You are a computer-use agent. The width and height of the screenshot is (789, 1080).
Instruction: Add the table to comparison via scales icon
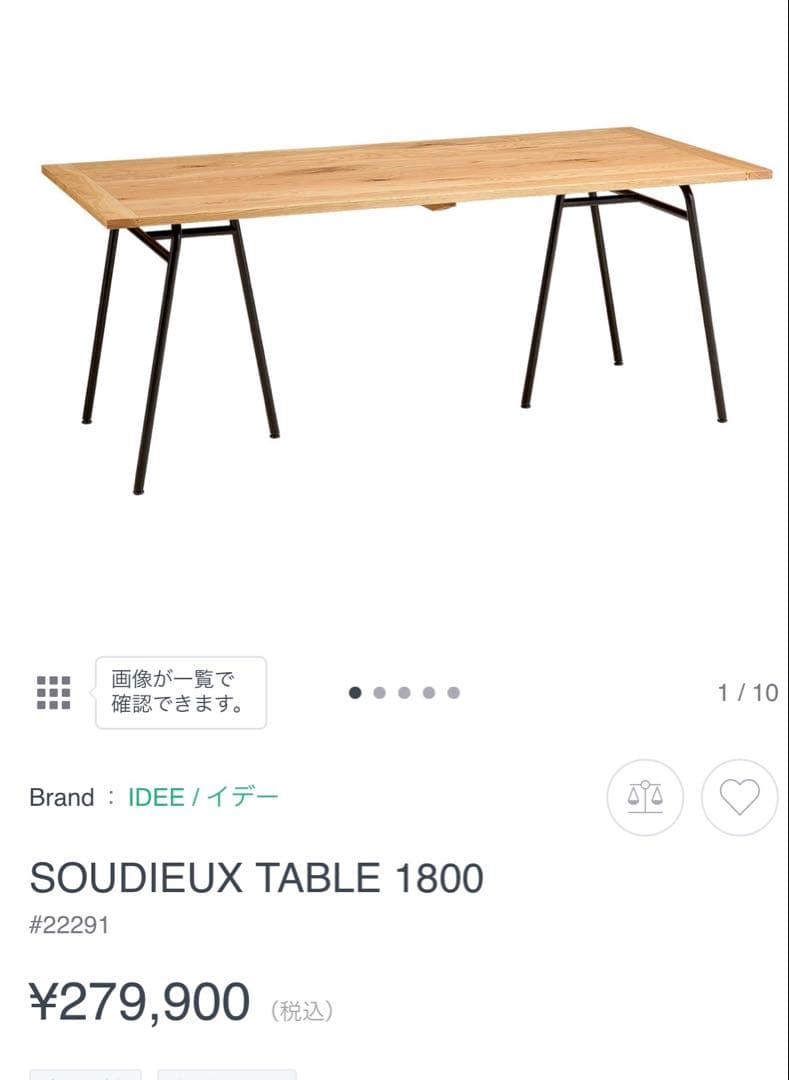(x=645, y=798)
